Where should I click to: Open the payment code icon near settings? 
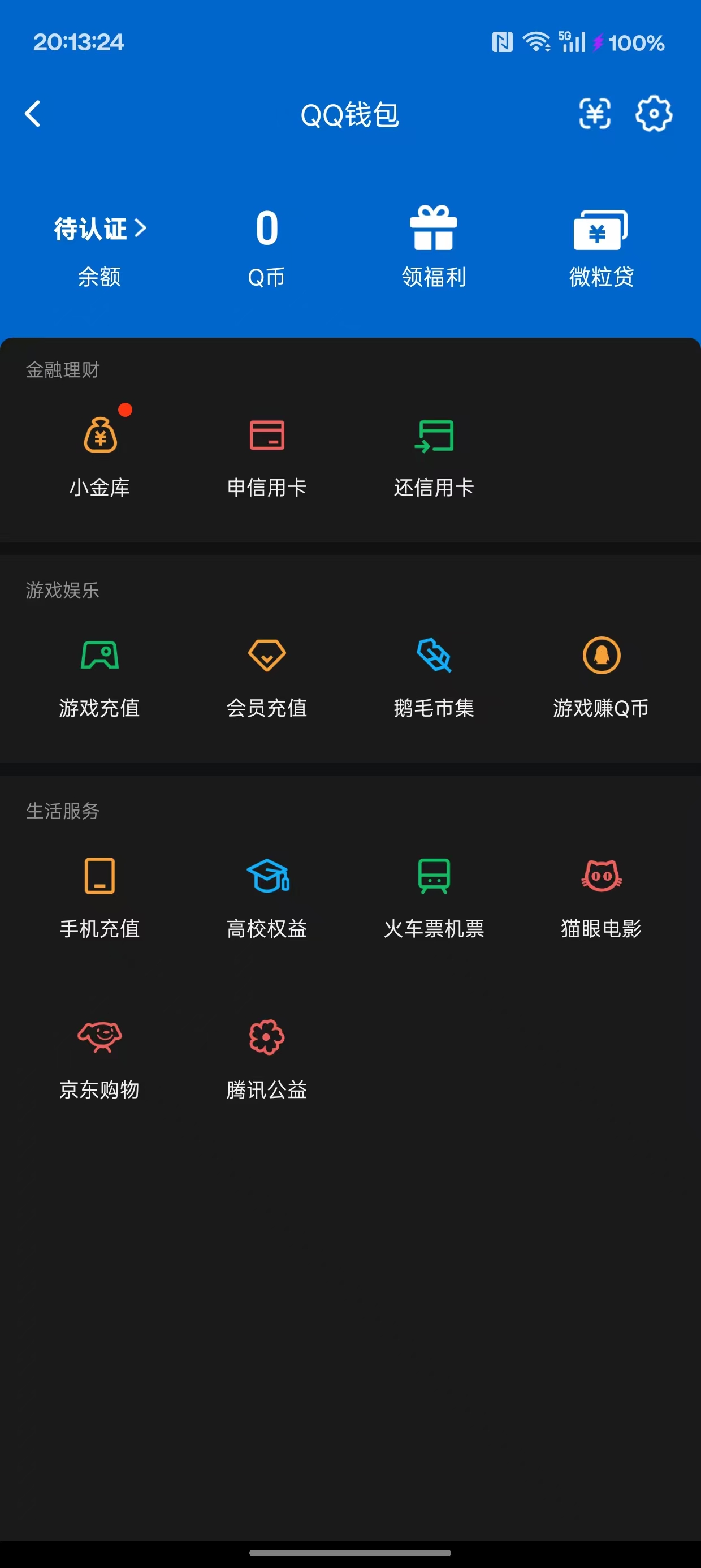coord(596,113)
